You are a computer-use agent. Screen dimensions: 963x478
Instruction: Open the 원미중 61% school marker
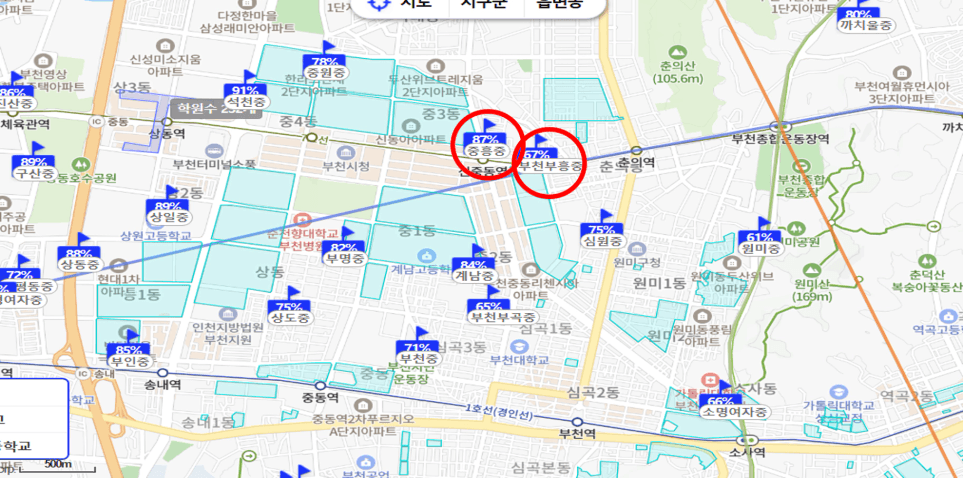pos(760,243)
